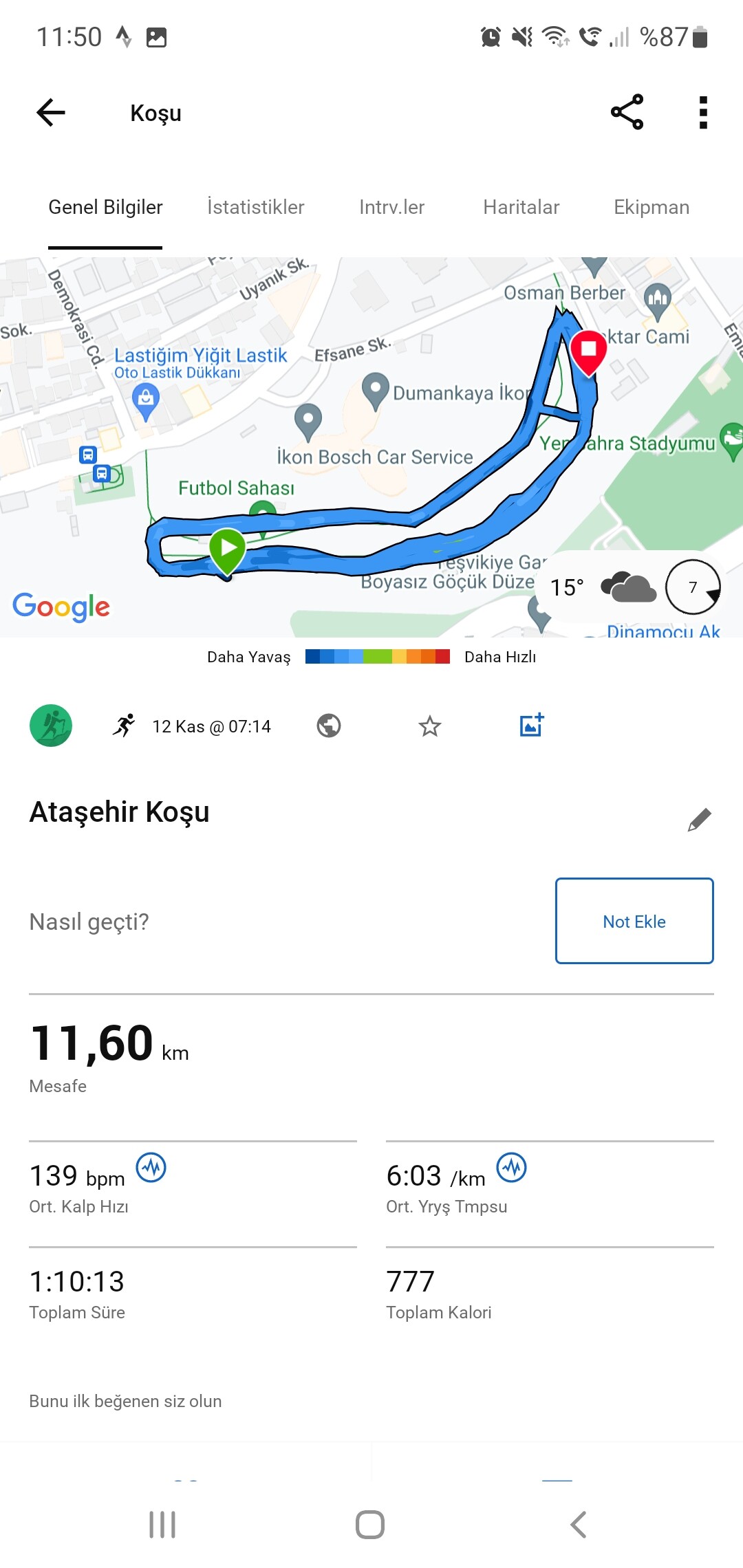Tap the Not Ekle button
This screenshot has height=1568, width=743.
pyautogui.click(x=634, y=921)
